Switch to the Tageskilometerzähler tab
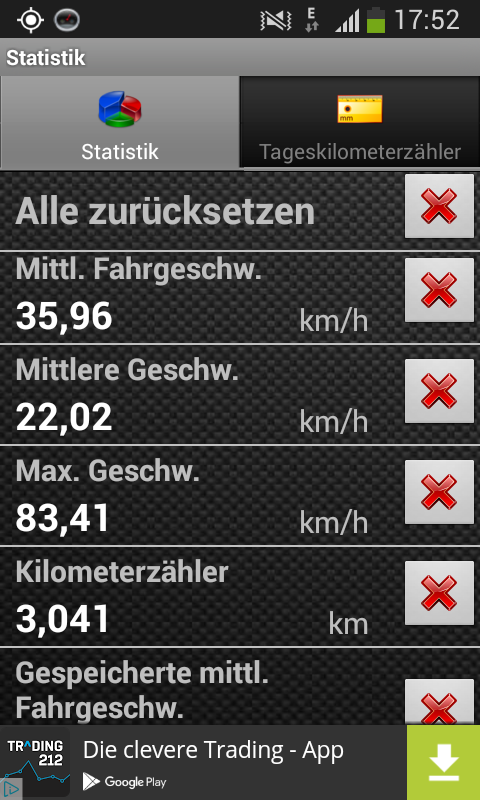480x800 pixels. point(360,122)
